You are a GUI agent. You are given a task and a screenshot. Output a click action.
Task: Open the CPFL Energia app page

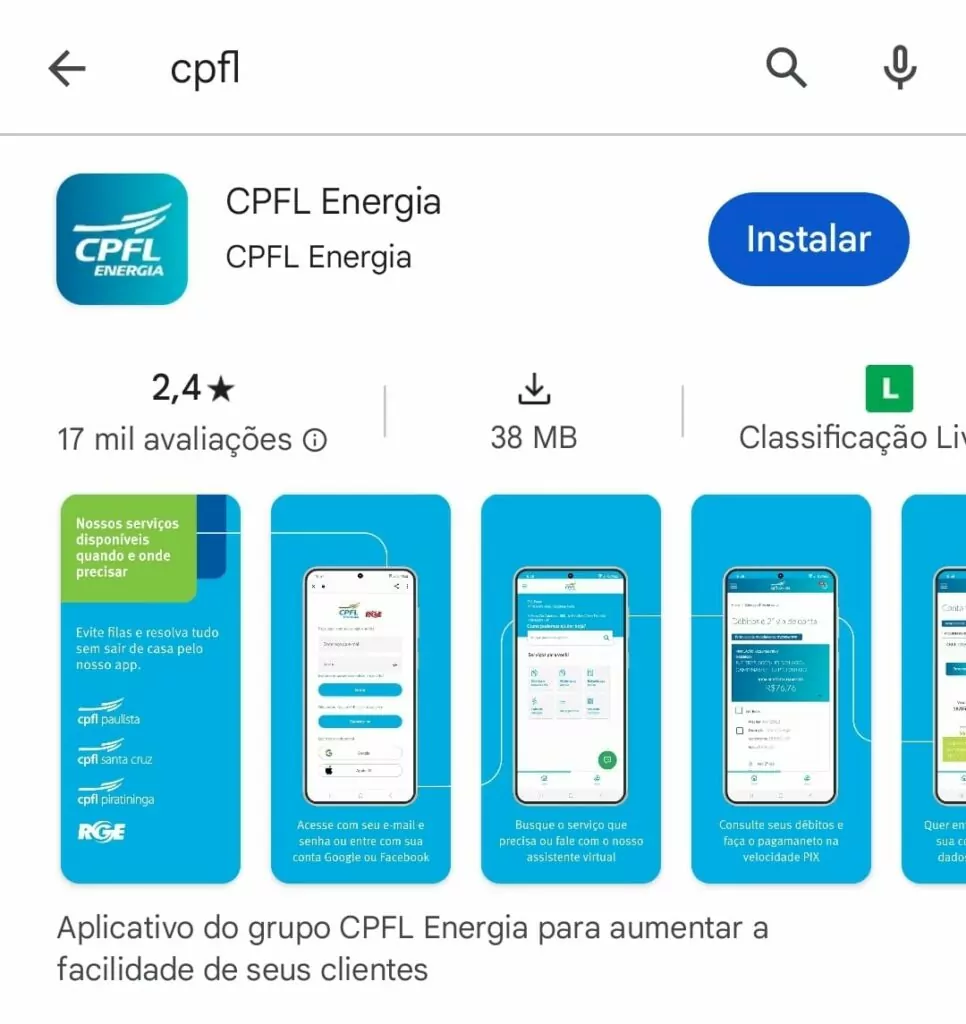333,203
